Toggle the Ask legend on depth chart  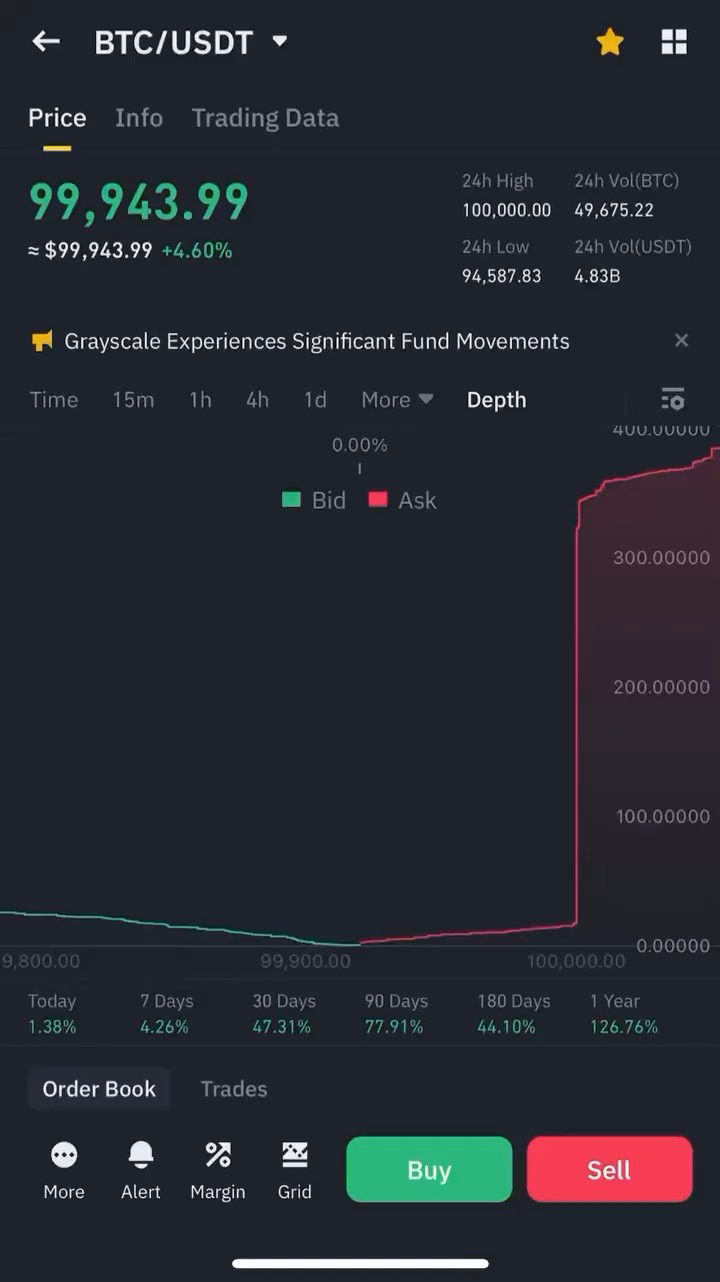click(x=402, y=500)
